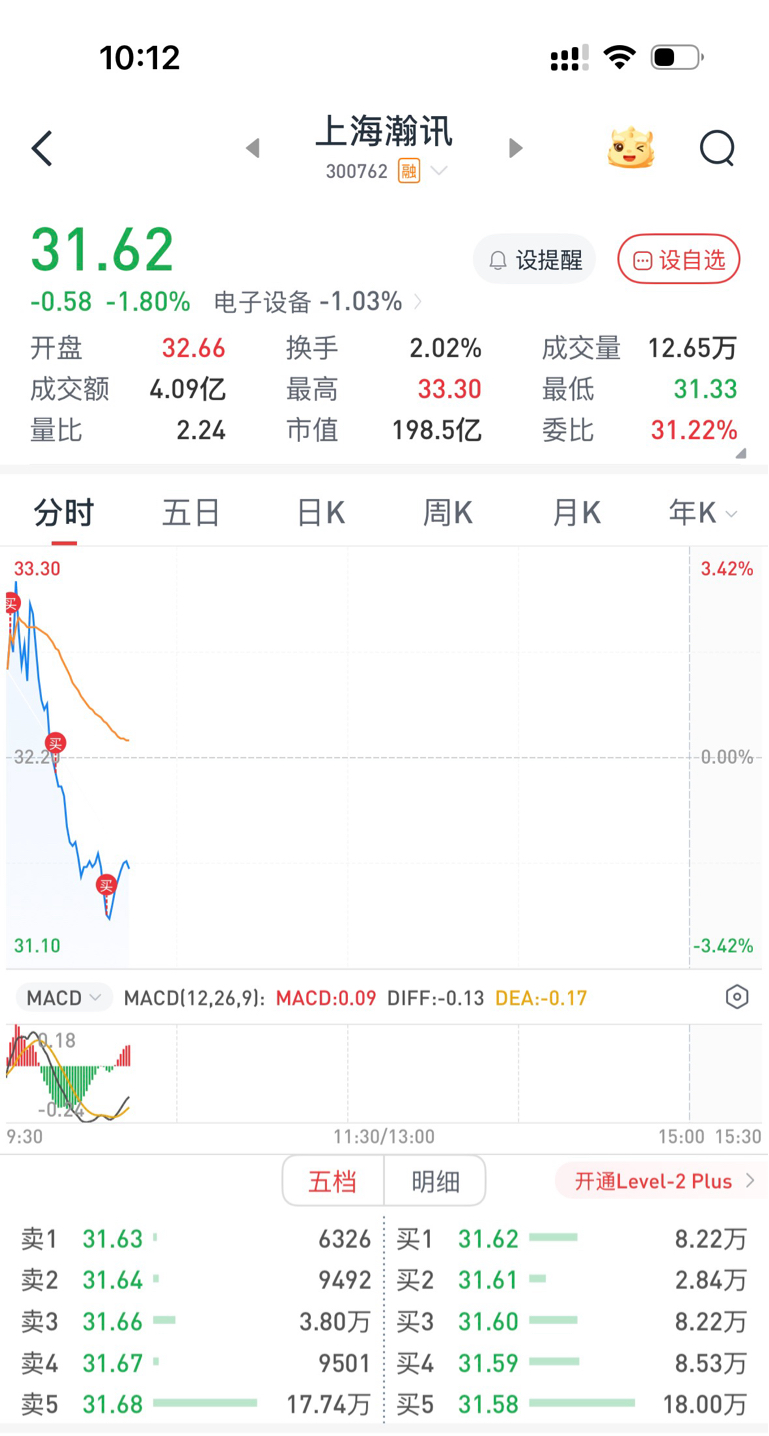Open the mascot assistant icon
Image resolution: width=769 pixels, height=1436 pixels.
[x=631, y=149]
